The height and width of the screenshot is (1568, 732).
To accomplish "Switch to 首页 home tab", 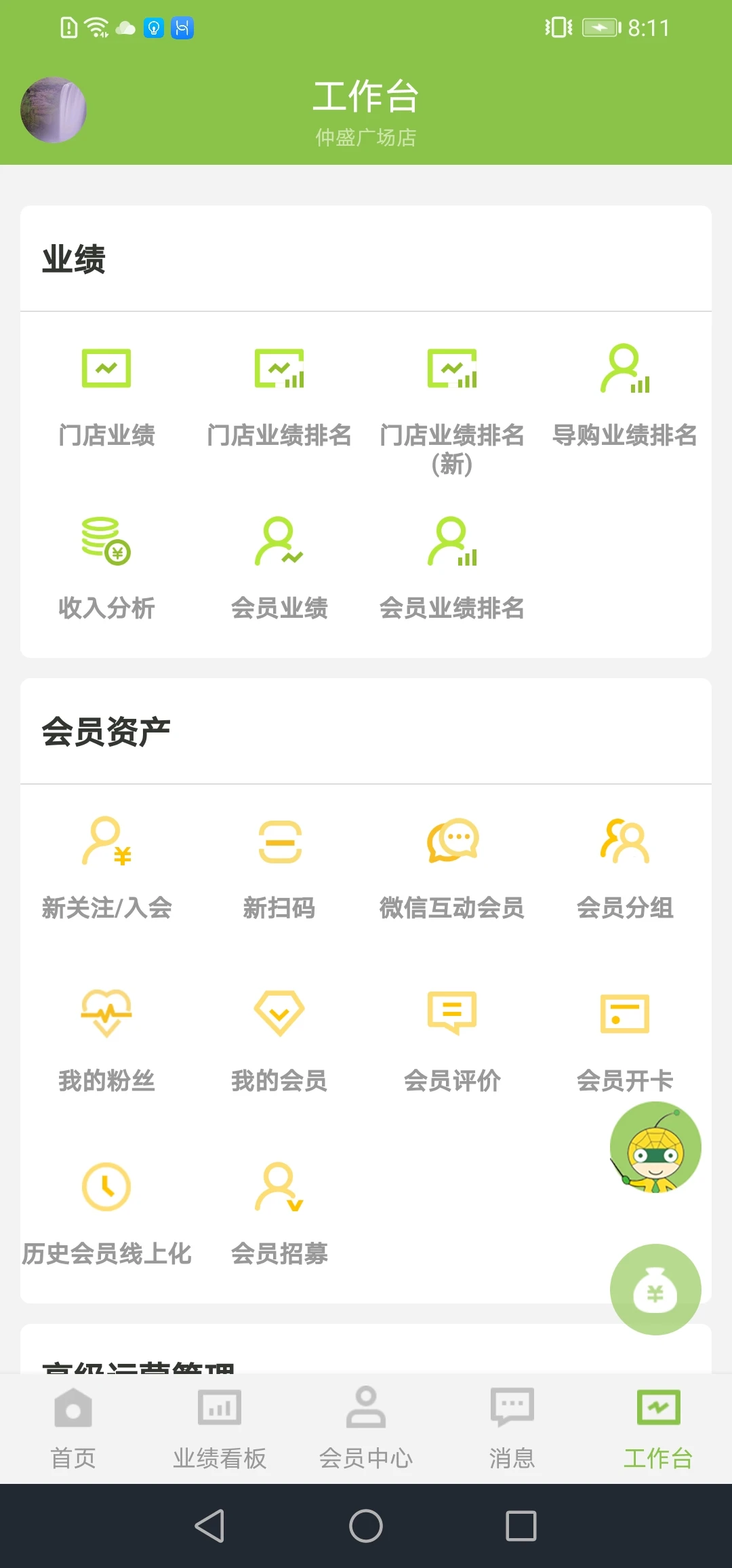I will click(x=73, y=1431).
